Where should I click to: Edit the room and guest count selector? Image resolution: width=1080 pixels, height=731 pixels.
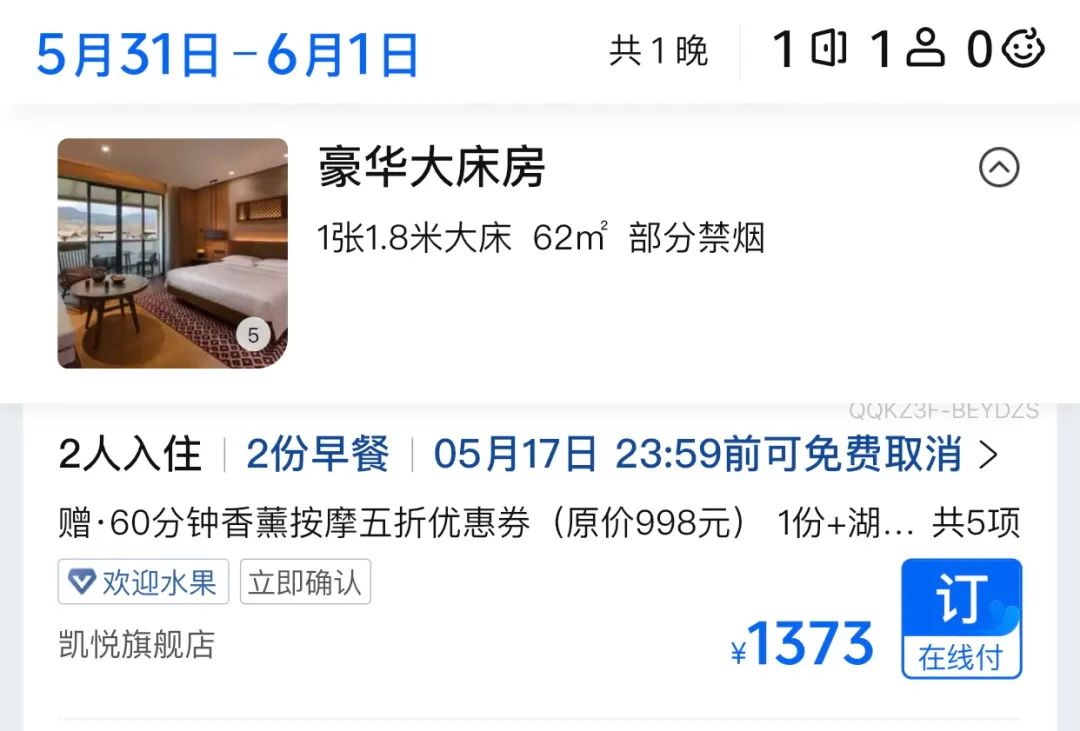[908, 50]
